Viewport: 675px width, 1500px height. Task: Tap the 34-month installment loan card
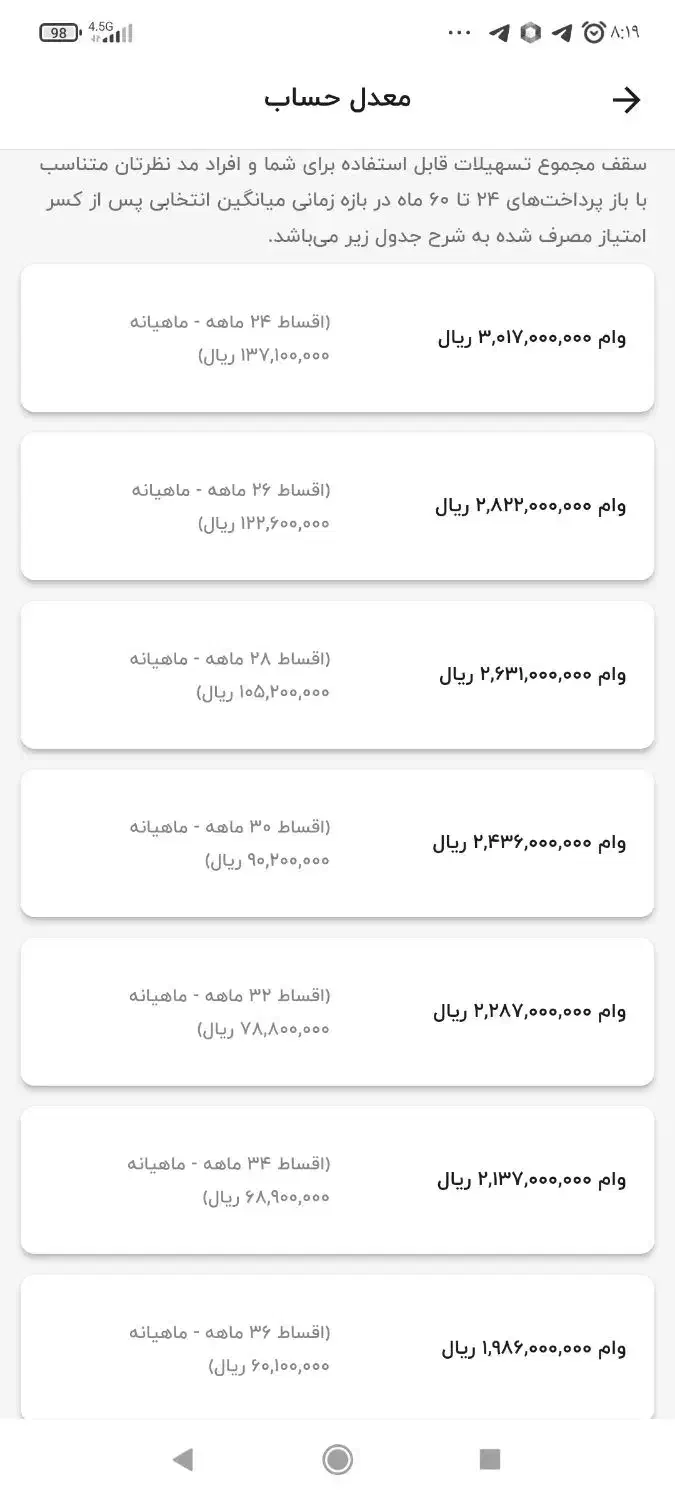[337, 1180]
